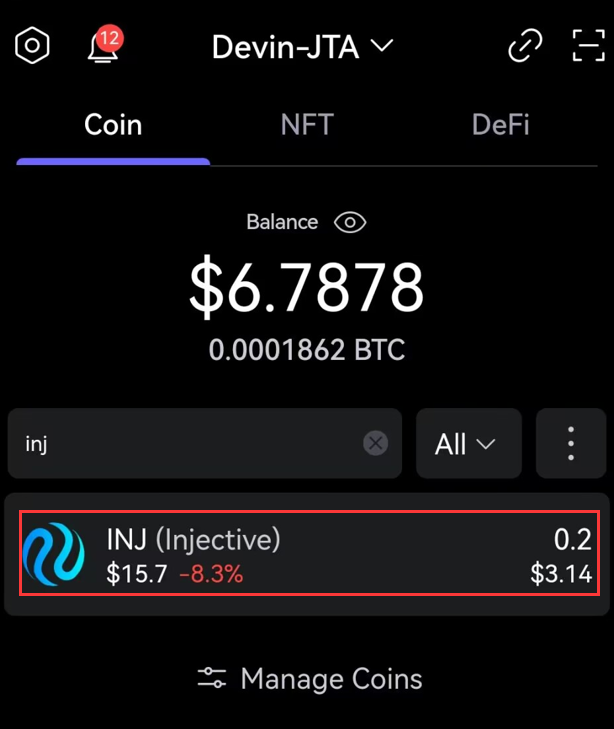The width and height of the screenshot is (614, 729).
Task: Clear the inj search text
Action: point(375,443)
